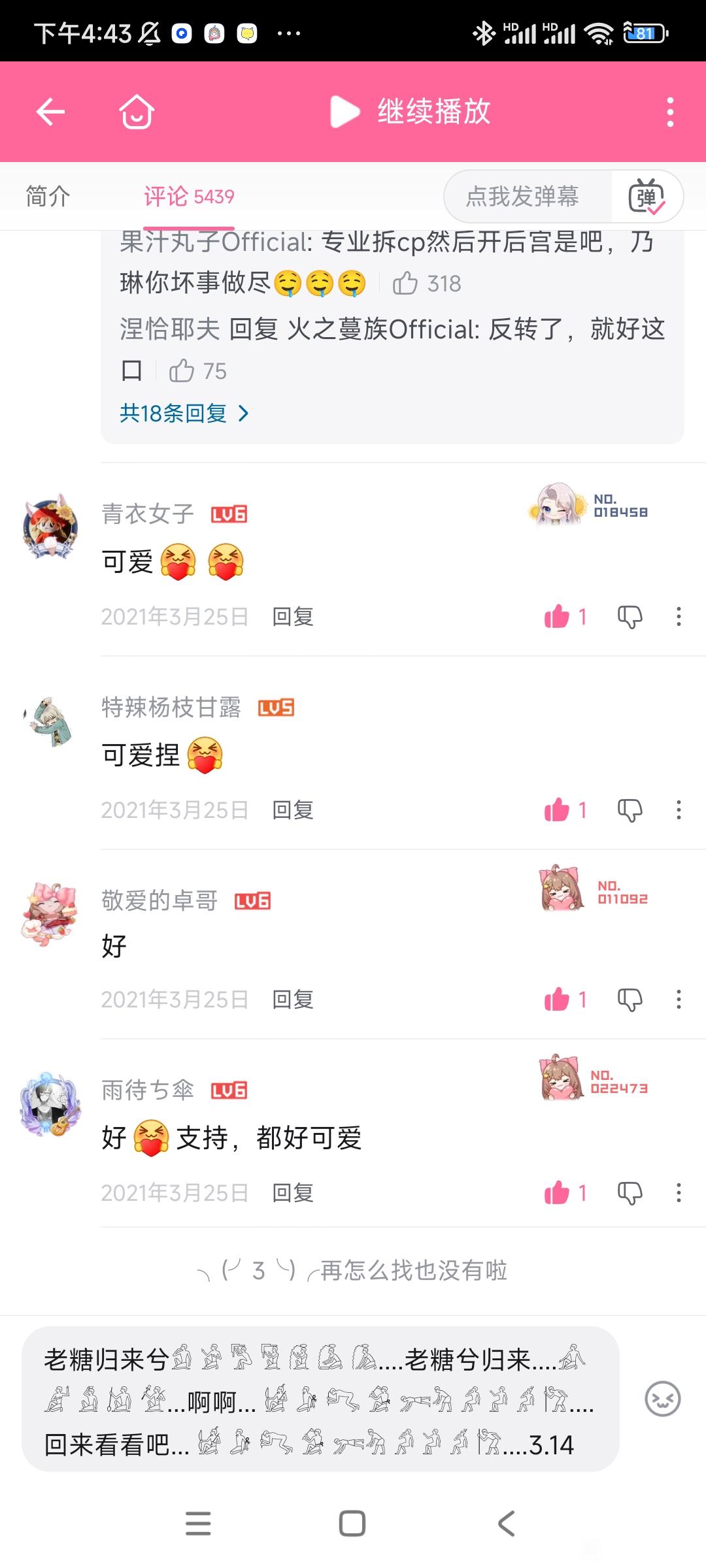The image size is (706, 1568).
Task: Open the emoji picker beside comment box
Action: (662, 1399)
